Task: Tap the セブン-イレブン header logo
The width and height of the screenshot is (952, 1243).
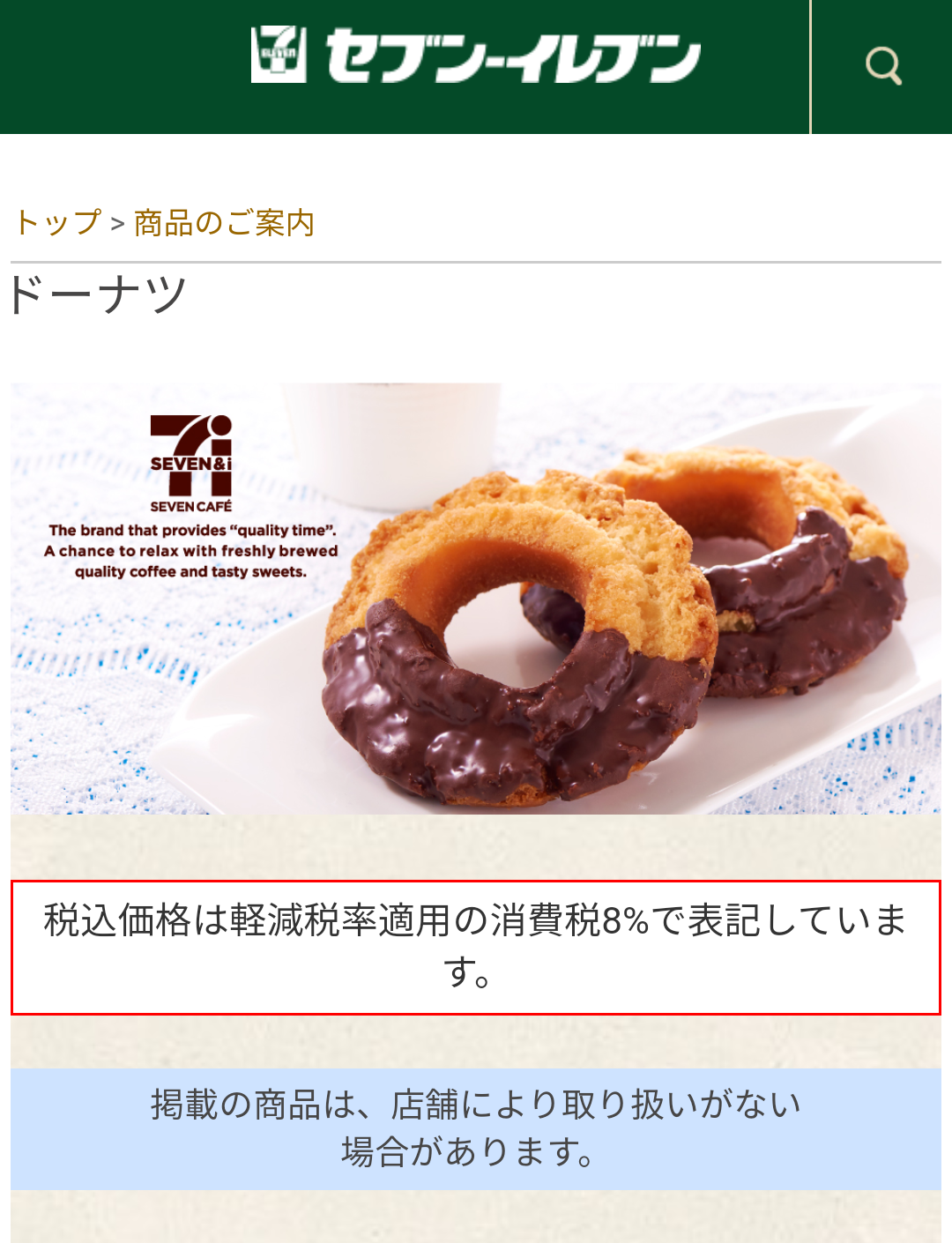Action: click(x=476, y=56)
